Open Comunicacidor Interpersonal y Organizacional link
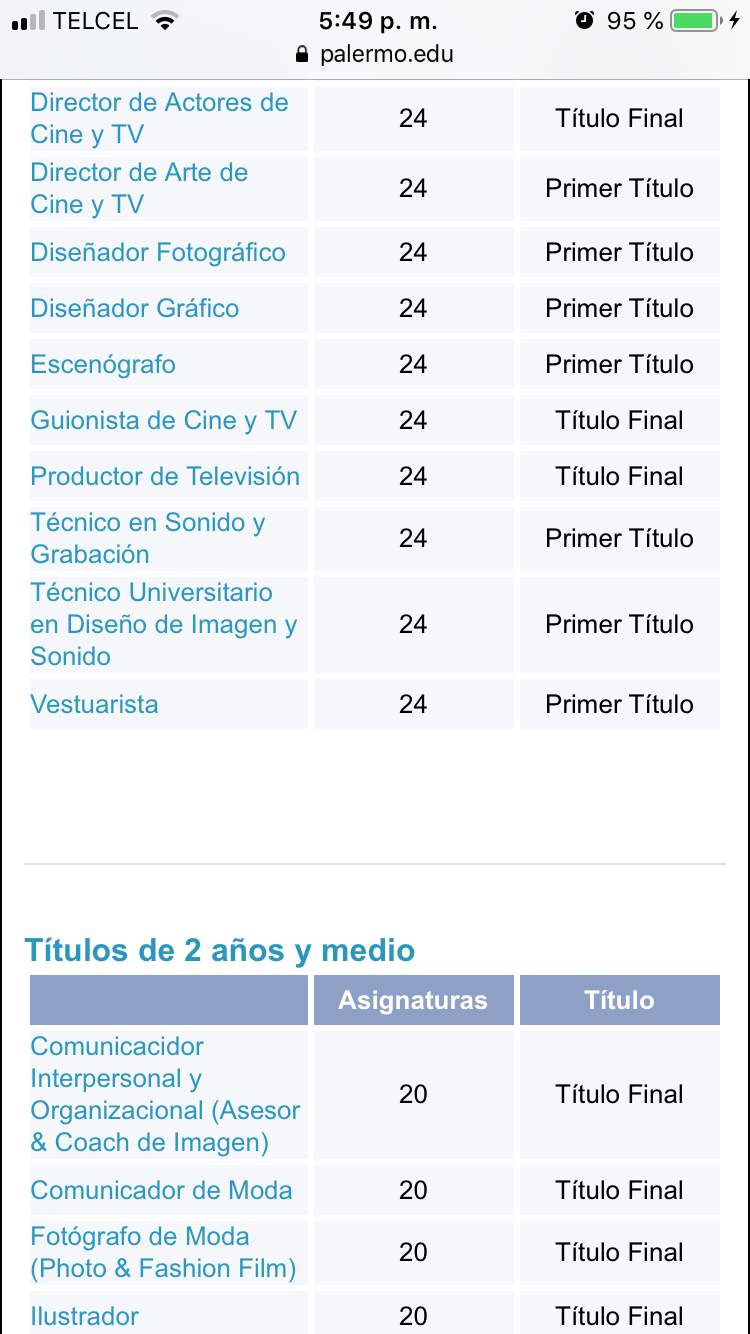Viewport: 750px width, 1334px height. click(165, 1094)
